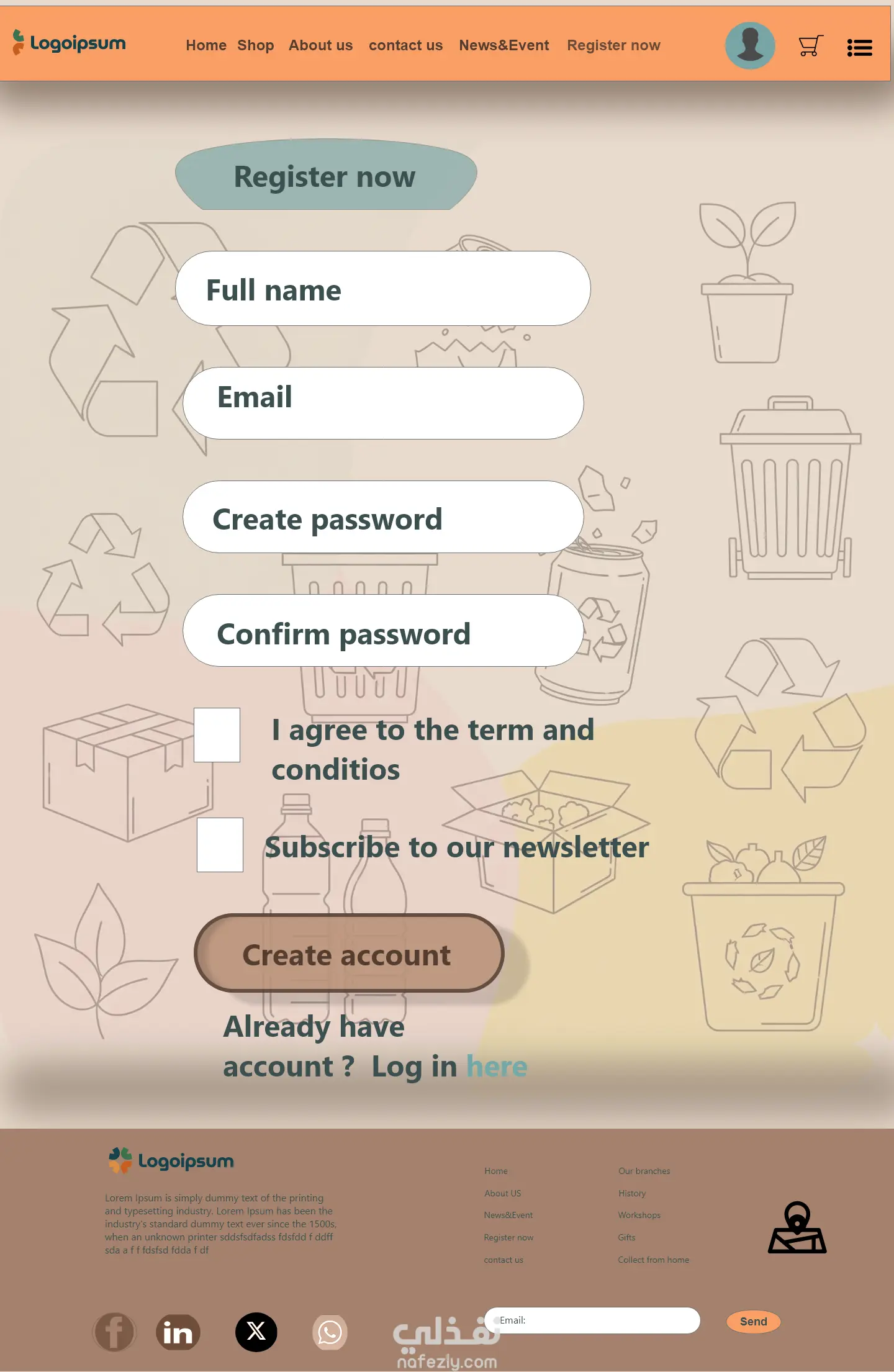Tick Subscribe to our newsletter checkbox
The width and height of the screenshot is (894, 1372).
tap(220, 845)
